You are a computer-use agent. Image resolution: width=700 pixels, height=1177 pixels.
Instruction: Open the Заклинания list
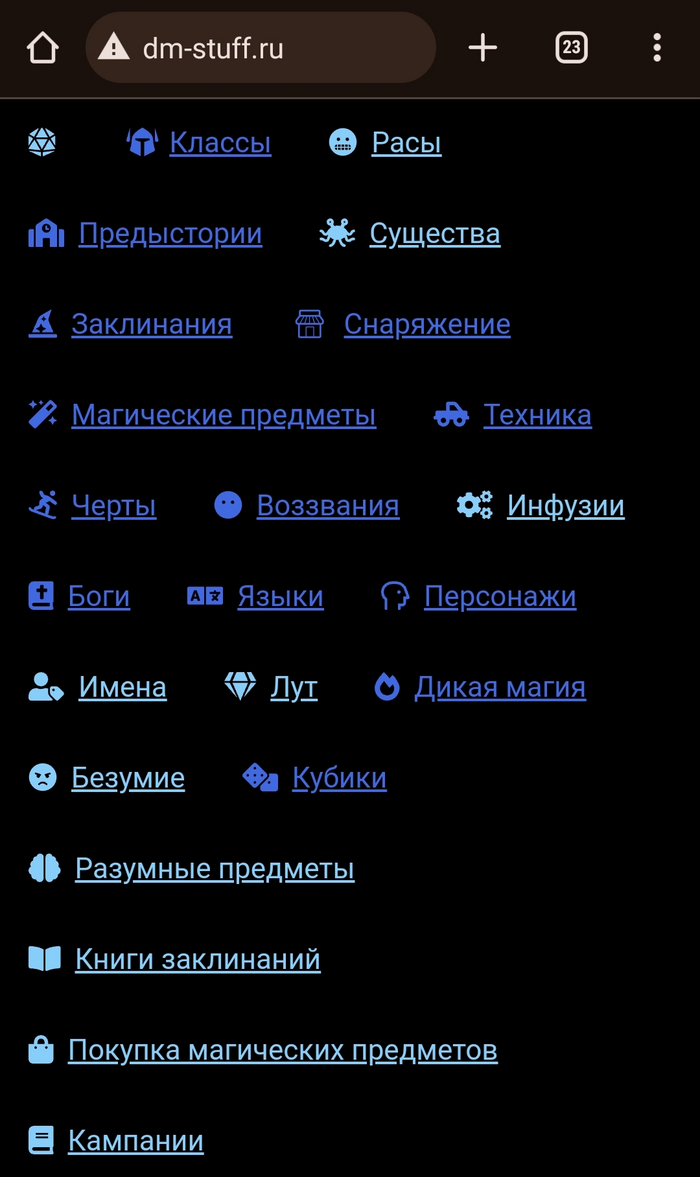[151, 324]
